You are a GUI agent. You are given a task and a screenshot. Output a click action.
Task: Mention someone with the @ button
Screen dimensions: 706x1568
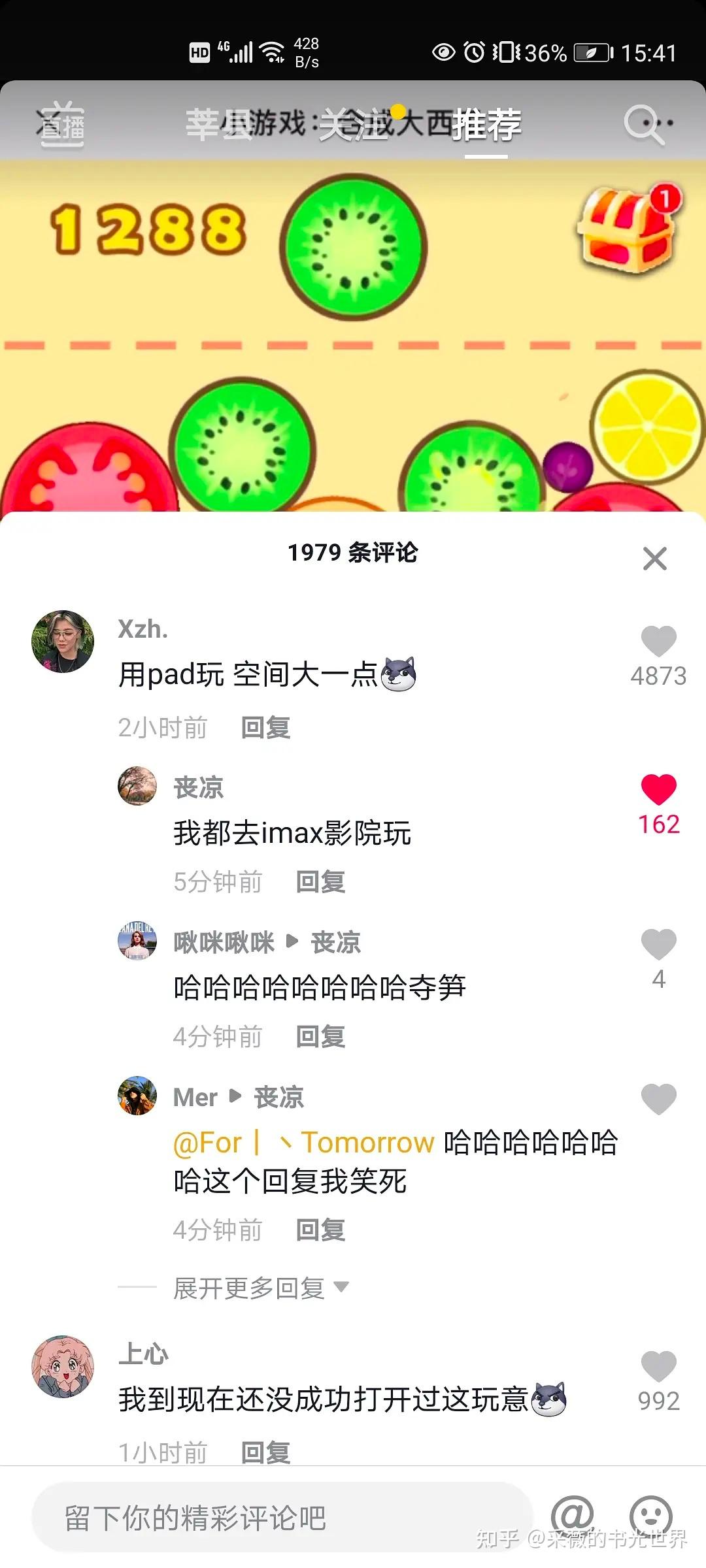[x=571, y=1514]
